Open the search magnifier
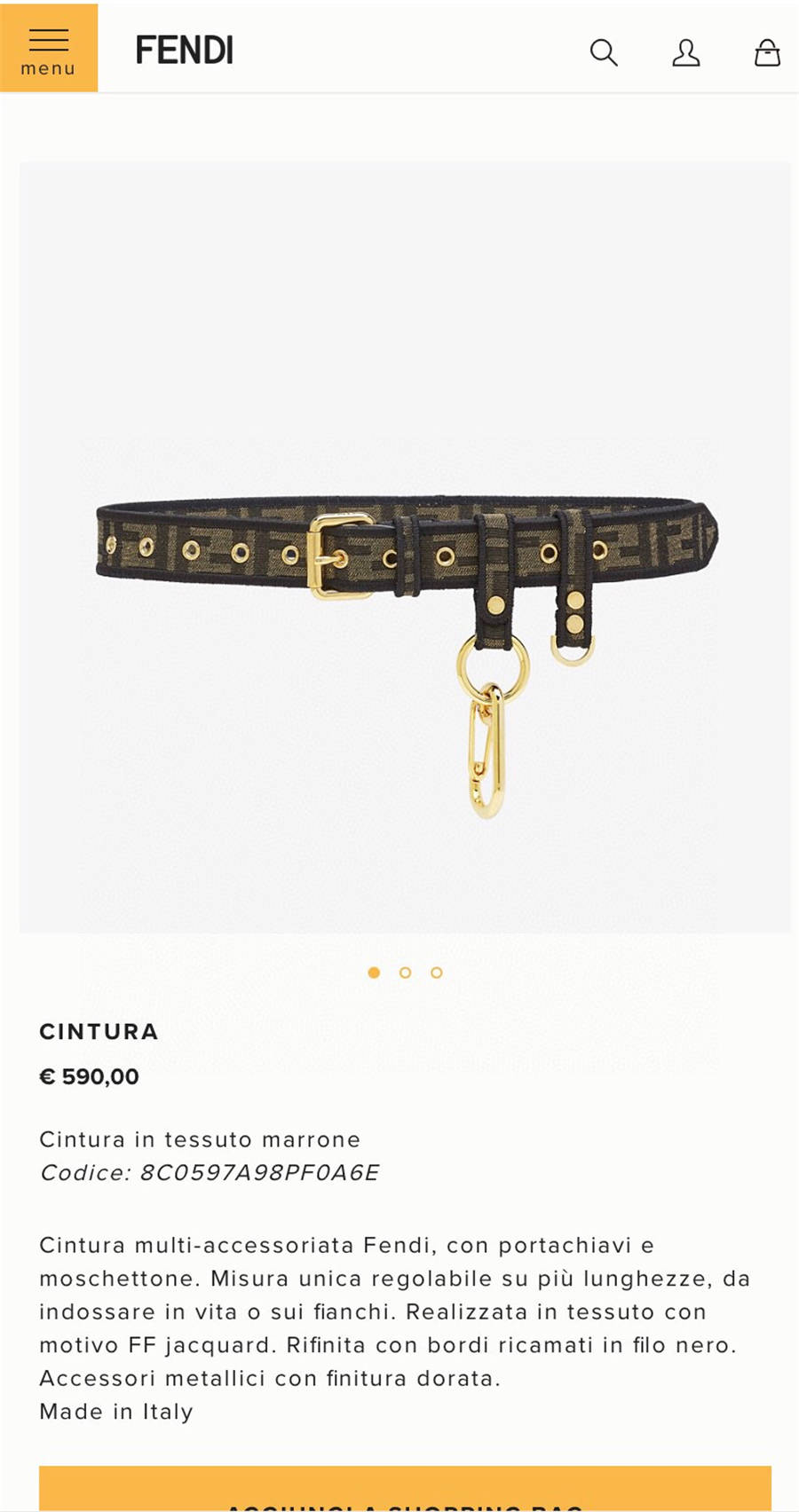This screenshot has height=1512, width=799. click(x=604, y=52)
